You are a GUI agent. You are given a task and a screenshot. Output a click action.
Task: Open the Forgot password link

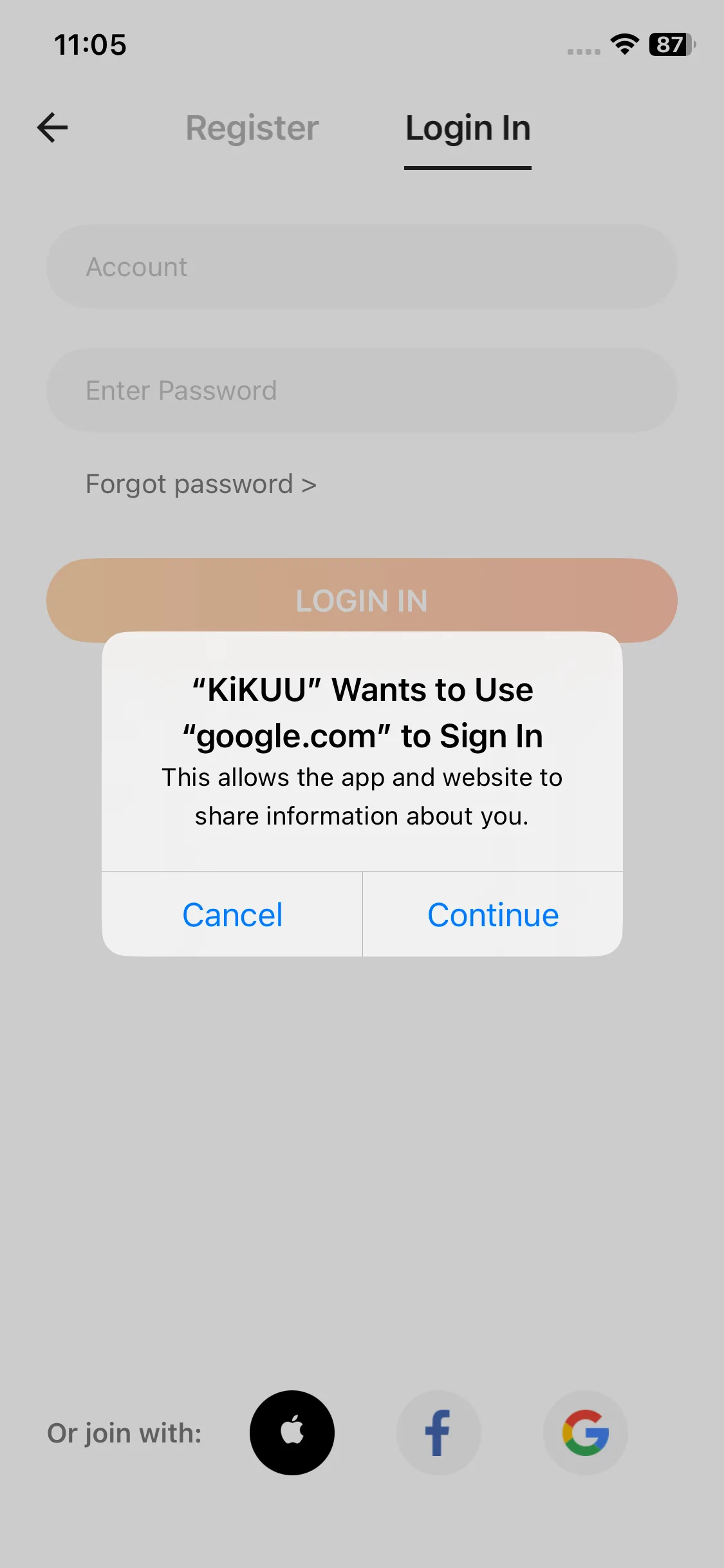click(201, 484)
